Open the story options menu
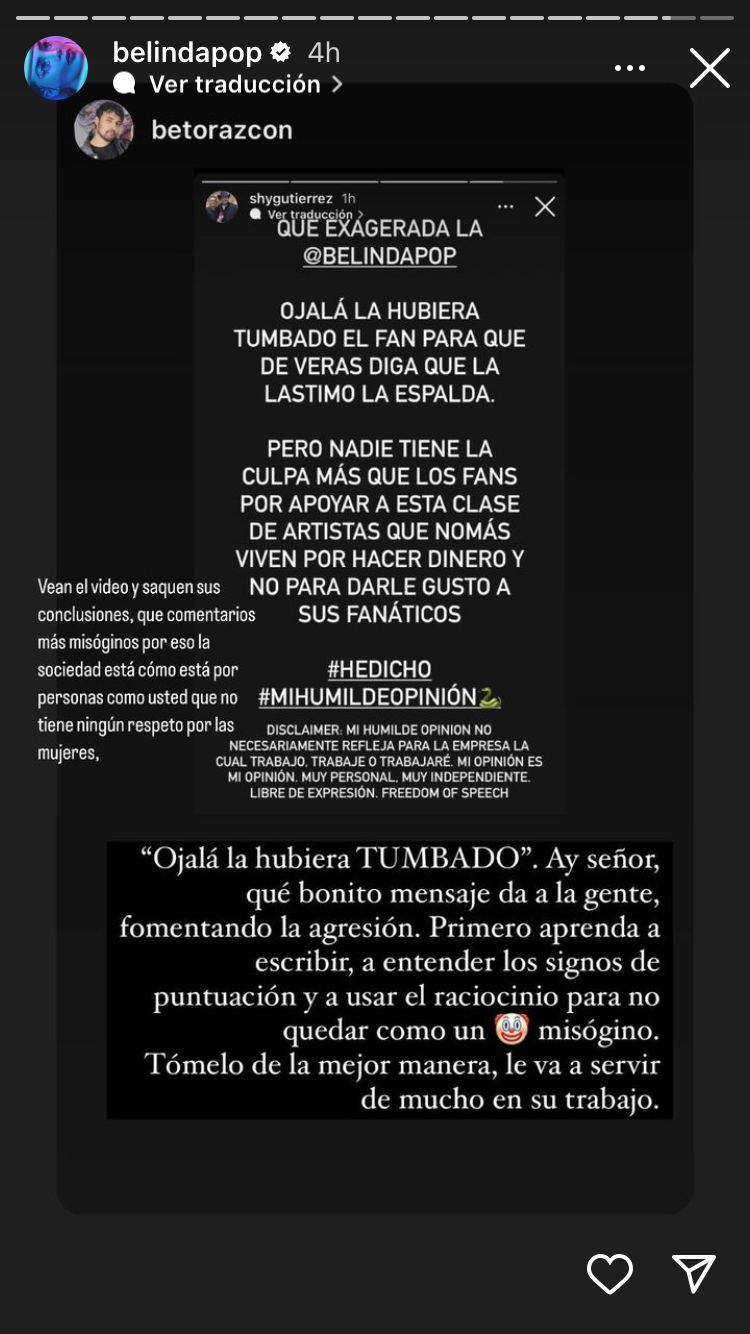 tap(629, 68)
